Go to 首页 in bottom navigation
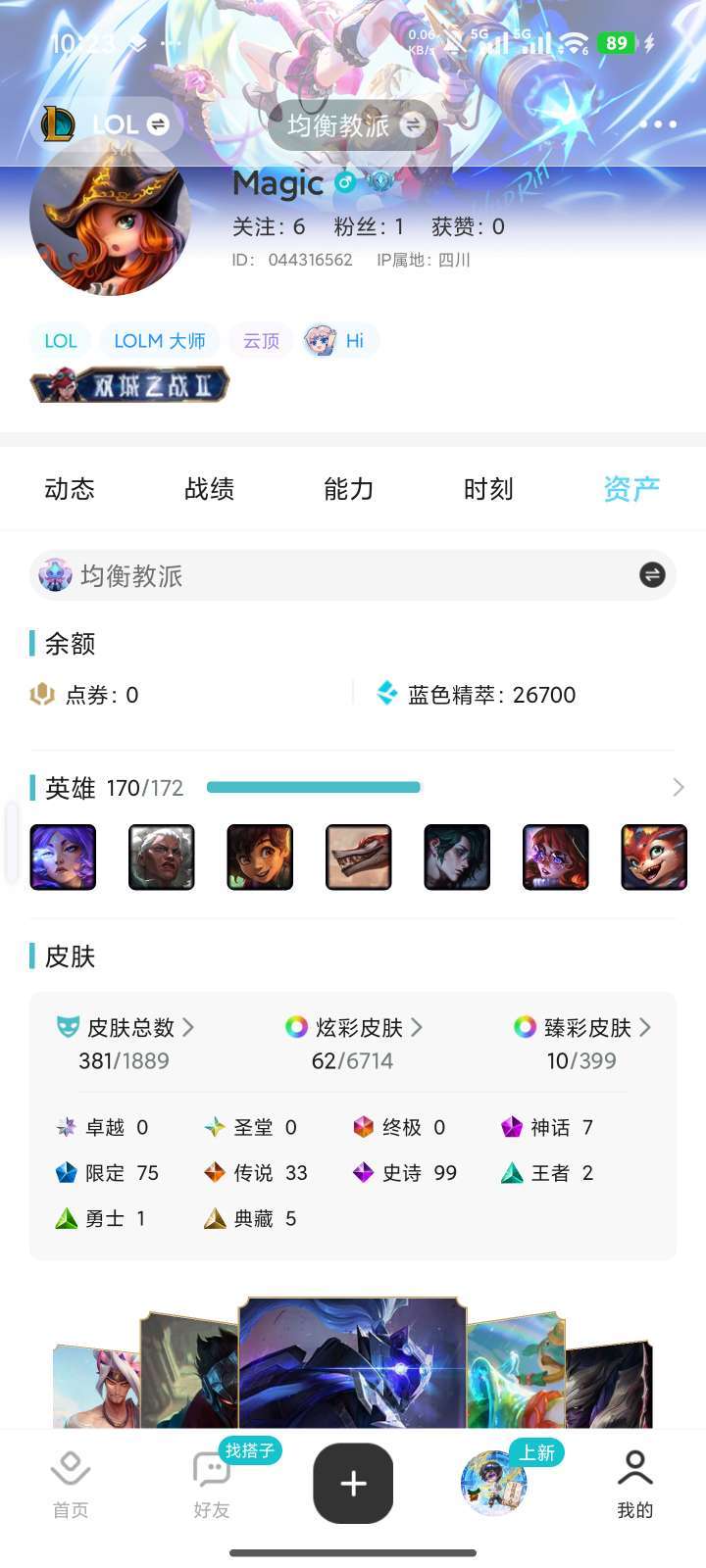Viewport: 706px width, 1568px height. [x=71, y=1485]
